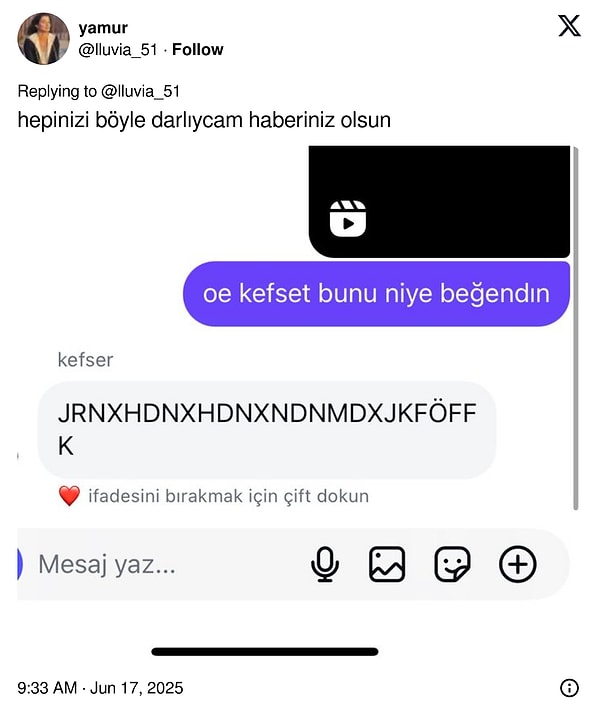The image size is (600, 718).
Task: Tap the info icon beside the date
Action: [x=569, y=688]
